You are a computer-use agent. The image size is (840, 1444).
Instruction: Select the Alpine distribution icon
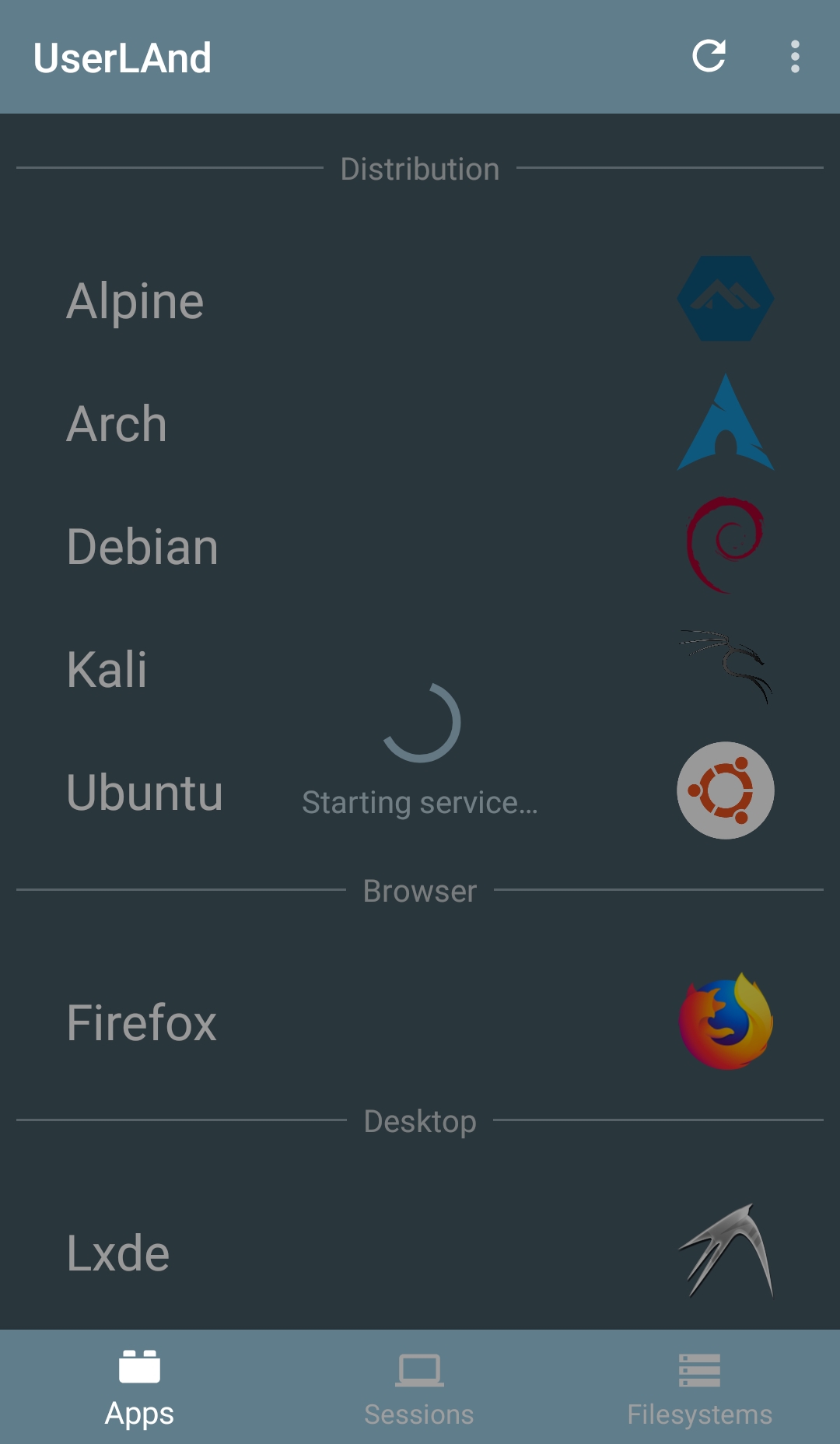coord(725,300)
